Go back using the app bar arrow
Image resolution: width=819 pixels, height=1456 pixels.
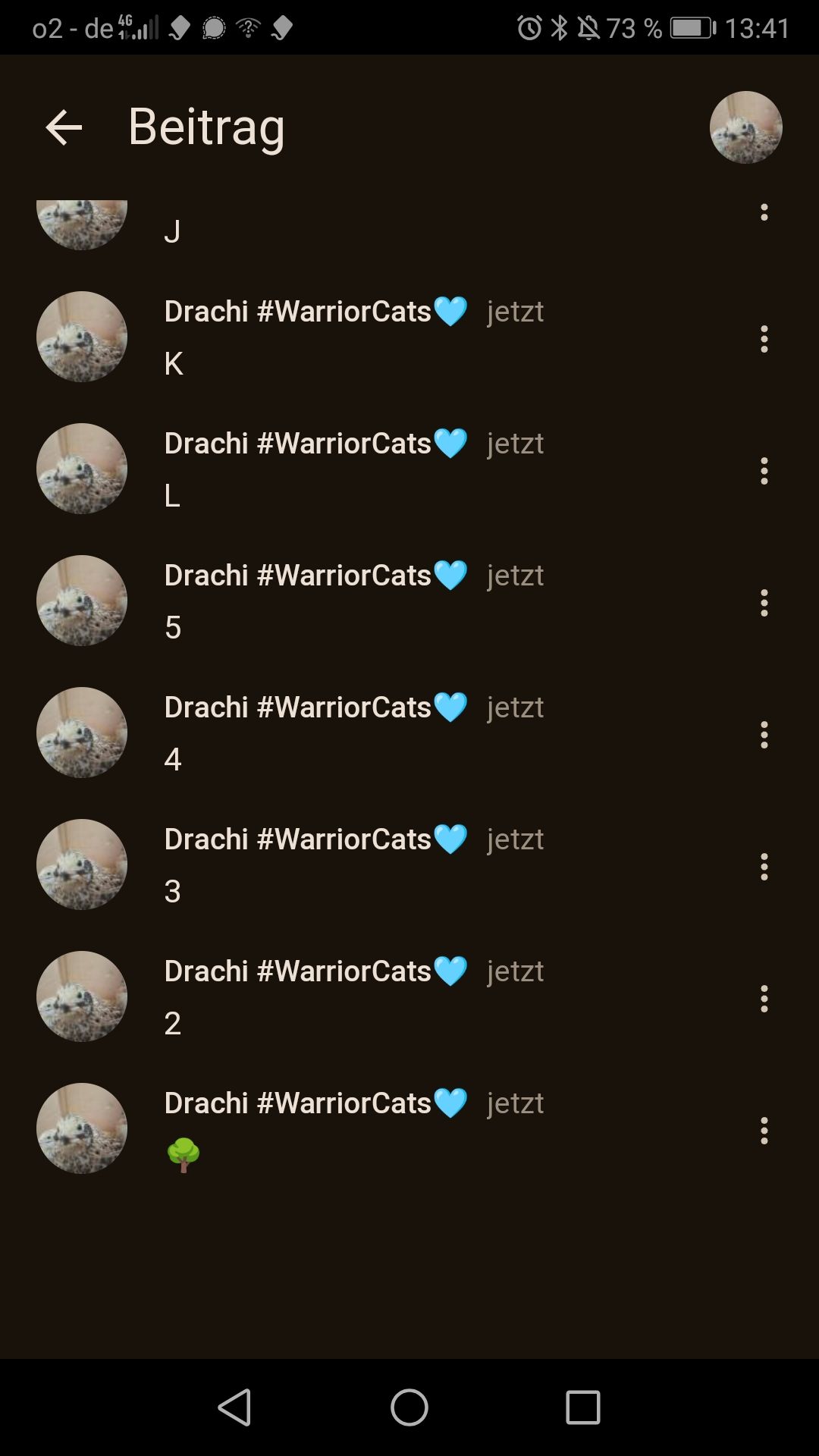click(x=64, y=127)
